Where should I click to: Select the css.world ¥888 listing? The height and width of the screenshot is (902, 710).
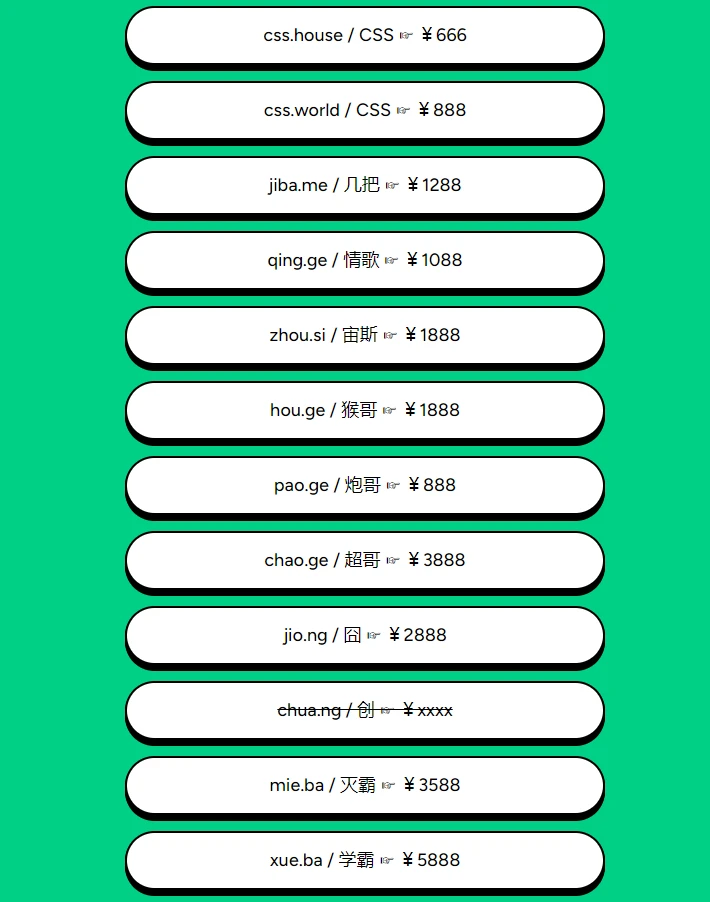pyautogui.click(x=365, y=110)
